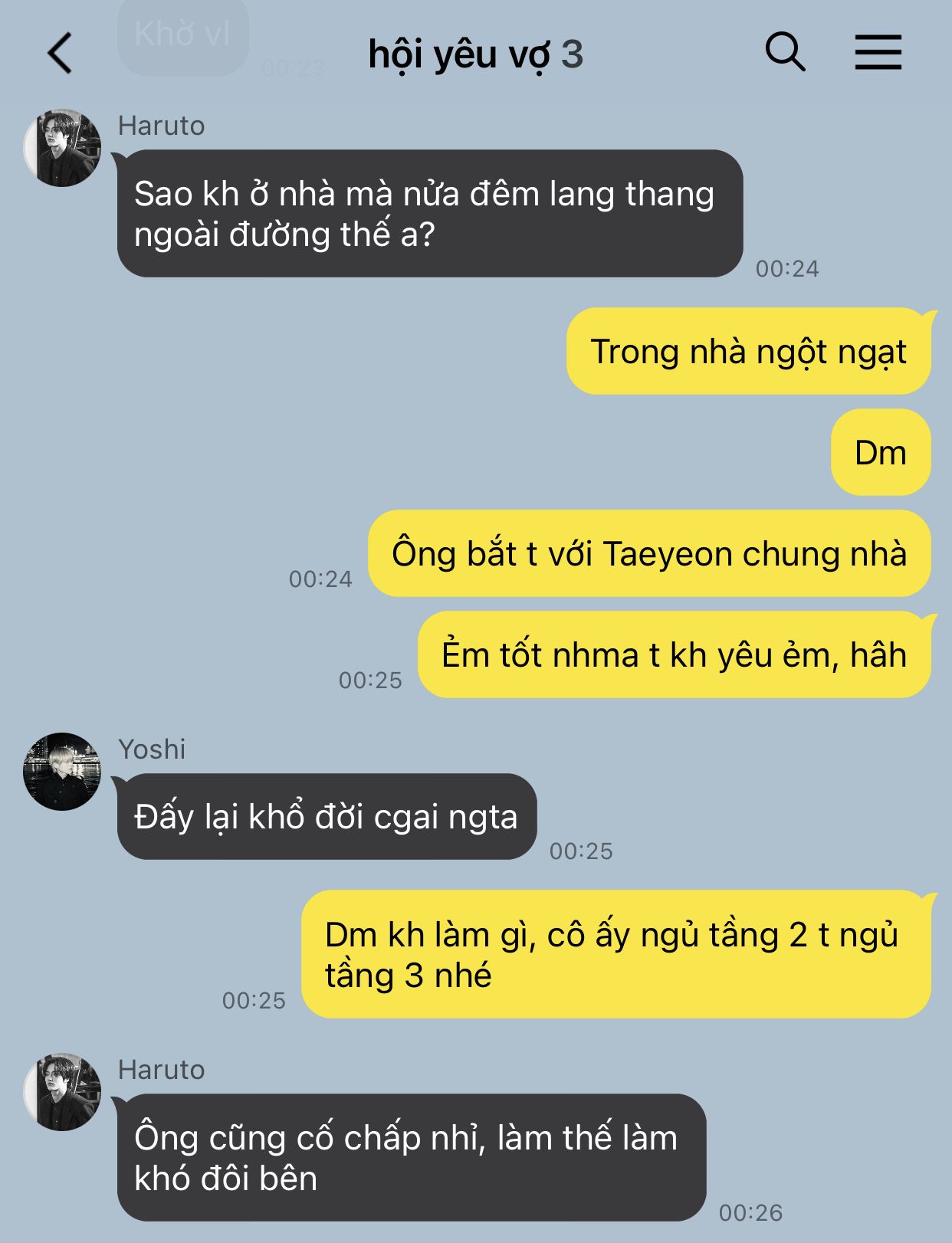Image resolution: width=952 pixels, height=1243 pixels.
Task: Open Yoshi's profile picture
Action: click(62, 771)
